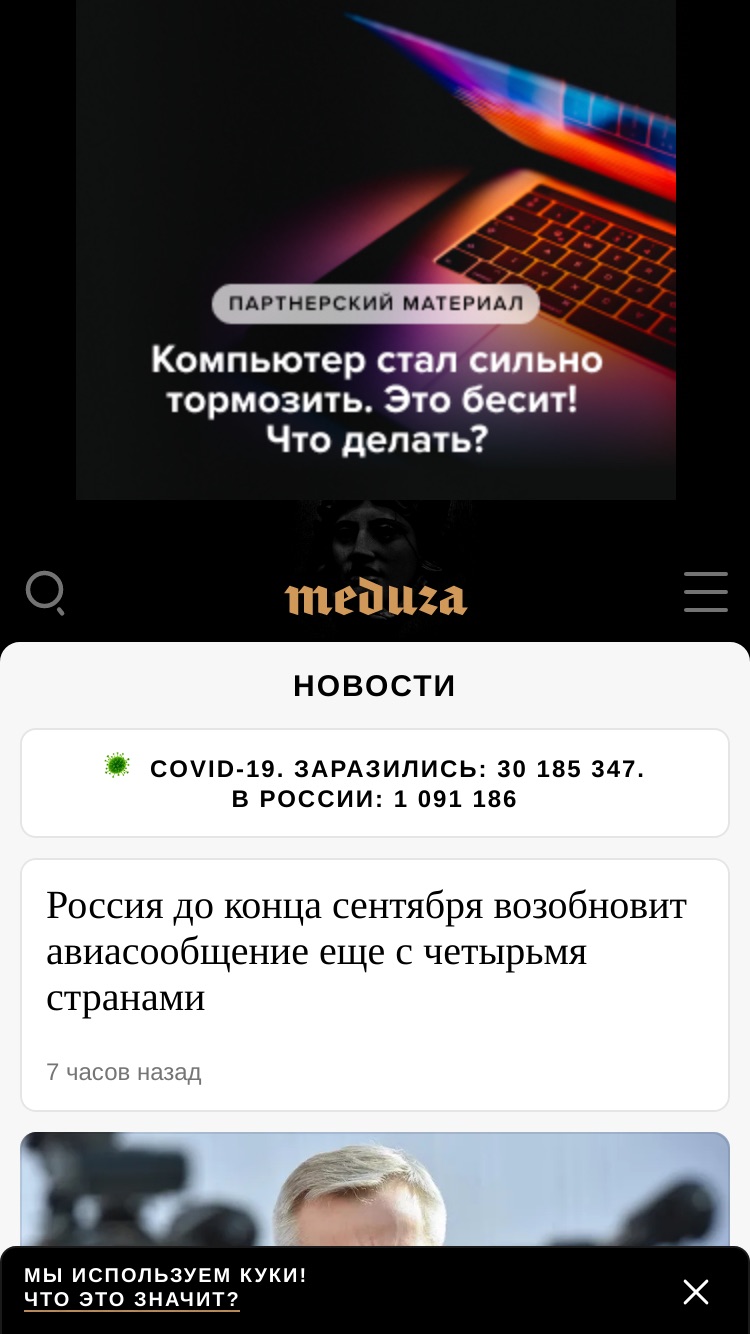Open article about Russia resuming flights
Image resolution: width=750 pixels, height=1334 pixels.
375,985
